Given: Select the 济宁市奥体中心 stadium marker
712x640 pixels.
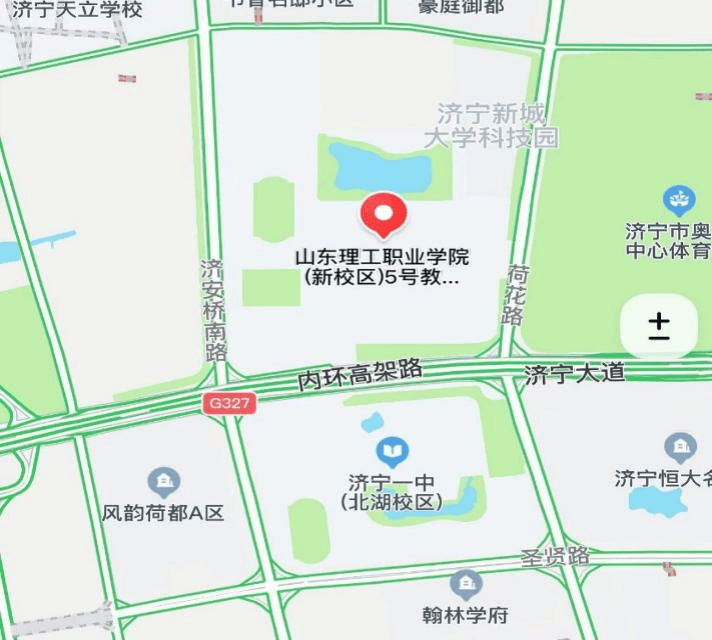Looking at the screenshot, I should tap(680, 200).
